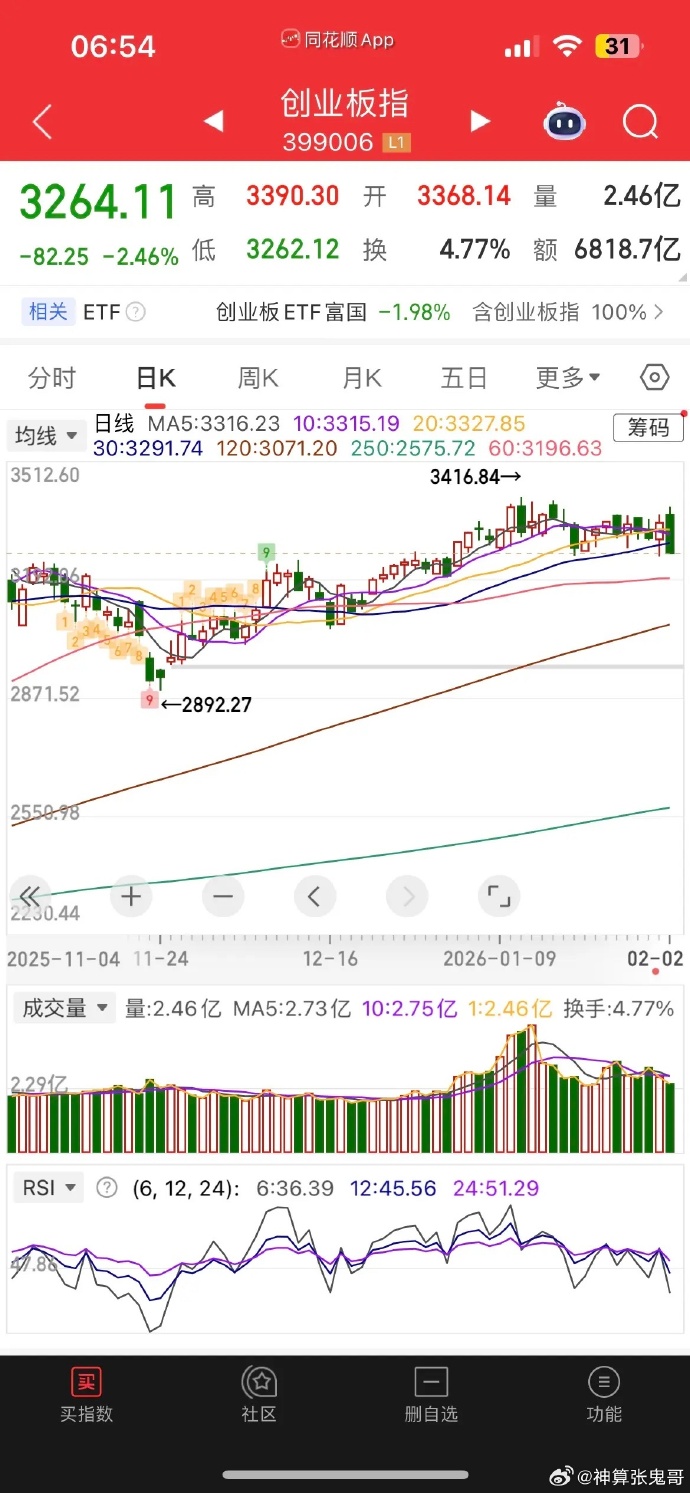This screenshot has height=1493, width=690.
Task: Open the 买指数 tab
Action: click(x=86, y=1395)
